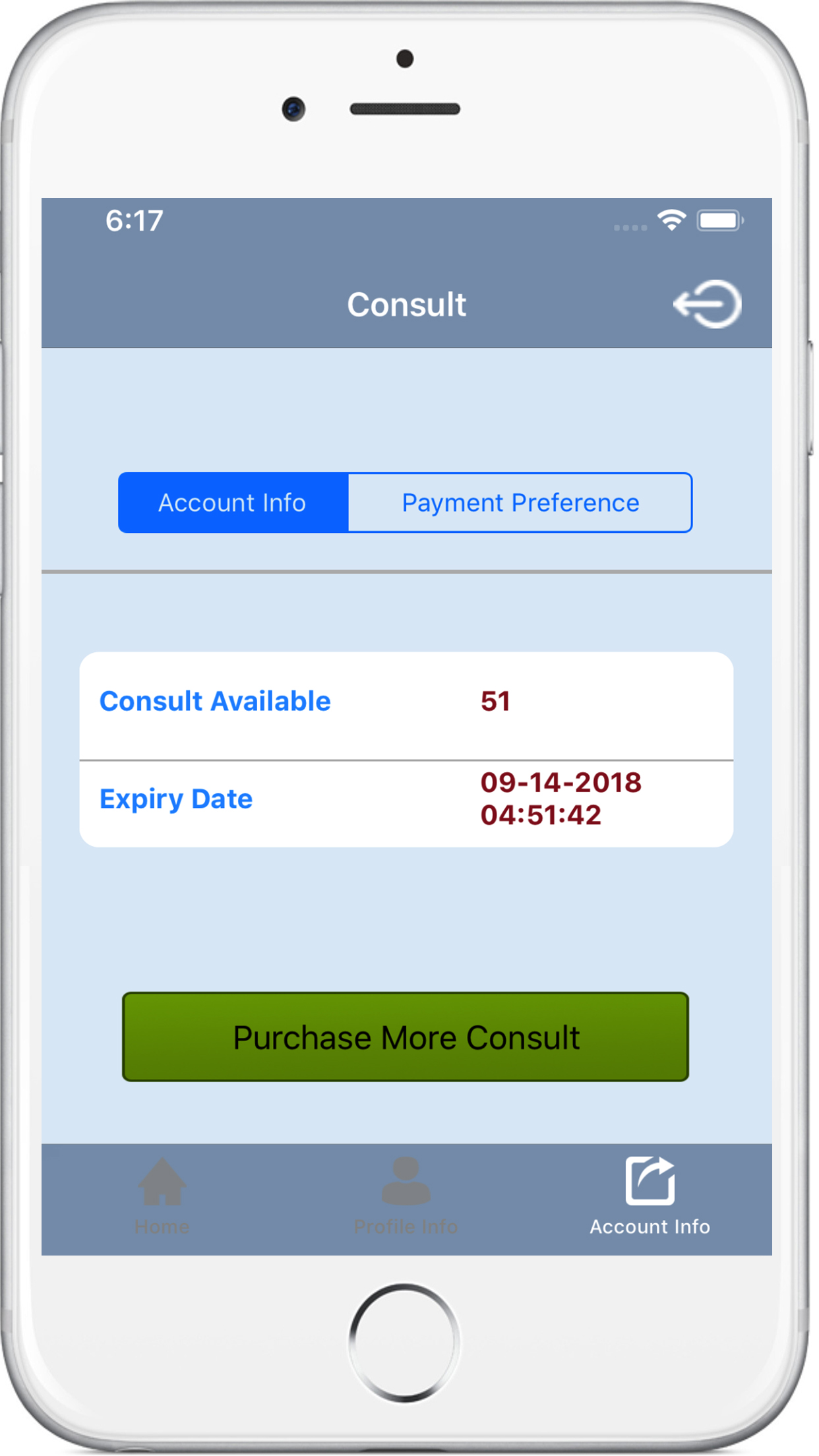Viewport: 819px width, 1456px height.
Task: Switch to Payment Preference segment
Action: [x=520, y=502]
